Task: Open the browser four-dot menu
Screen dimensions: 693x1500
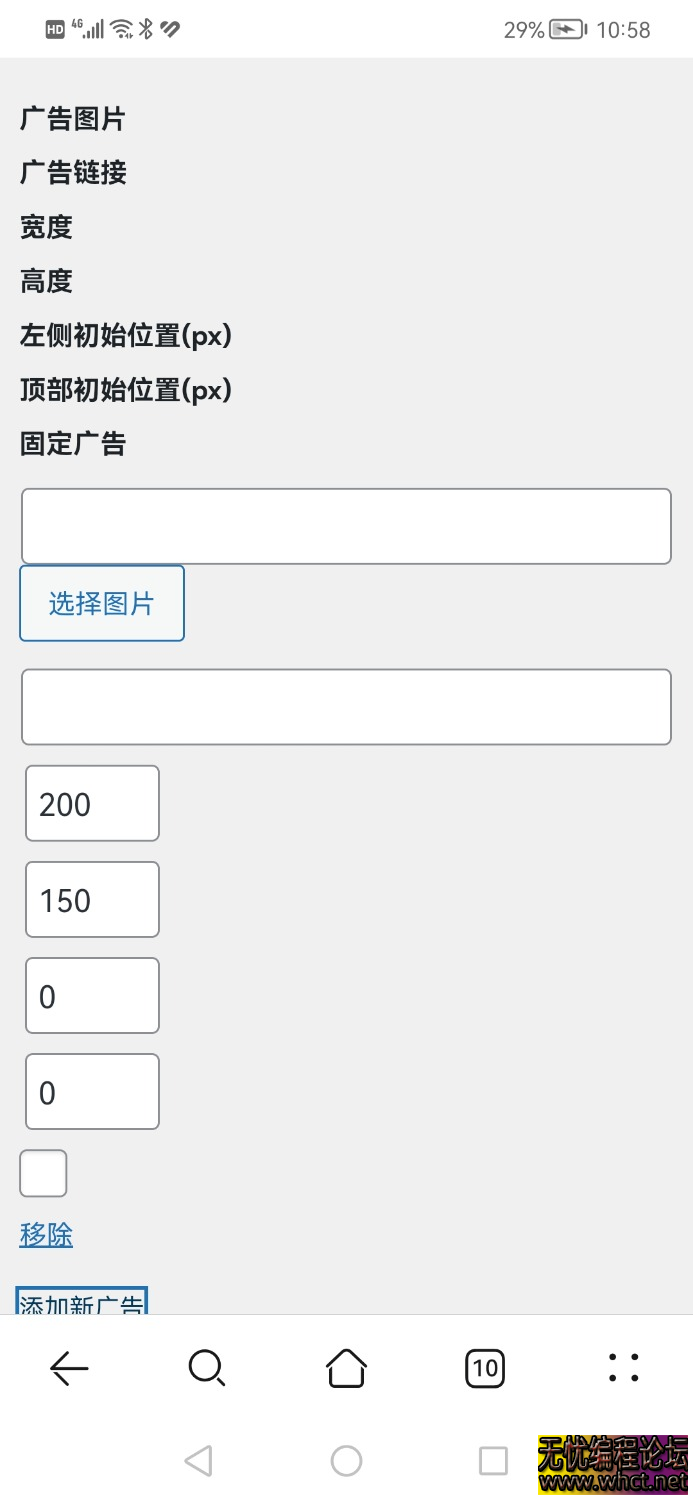Action: pos(623,1368)
